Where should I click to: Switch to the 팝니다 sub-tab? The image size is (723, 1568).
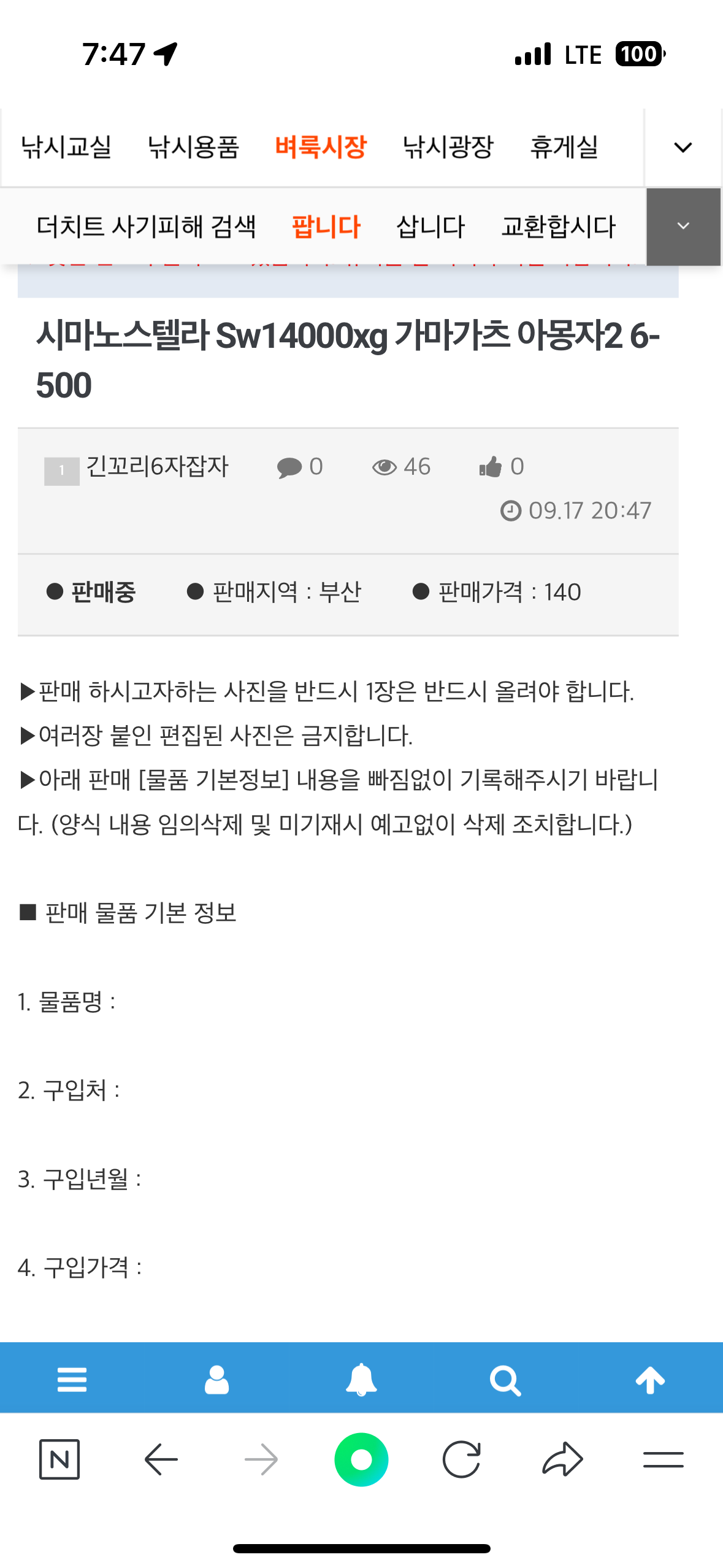point(326,227)
